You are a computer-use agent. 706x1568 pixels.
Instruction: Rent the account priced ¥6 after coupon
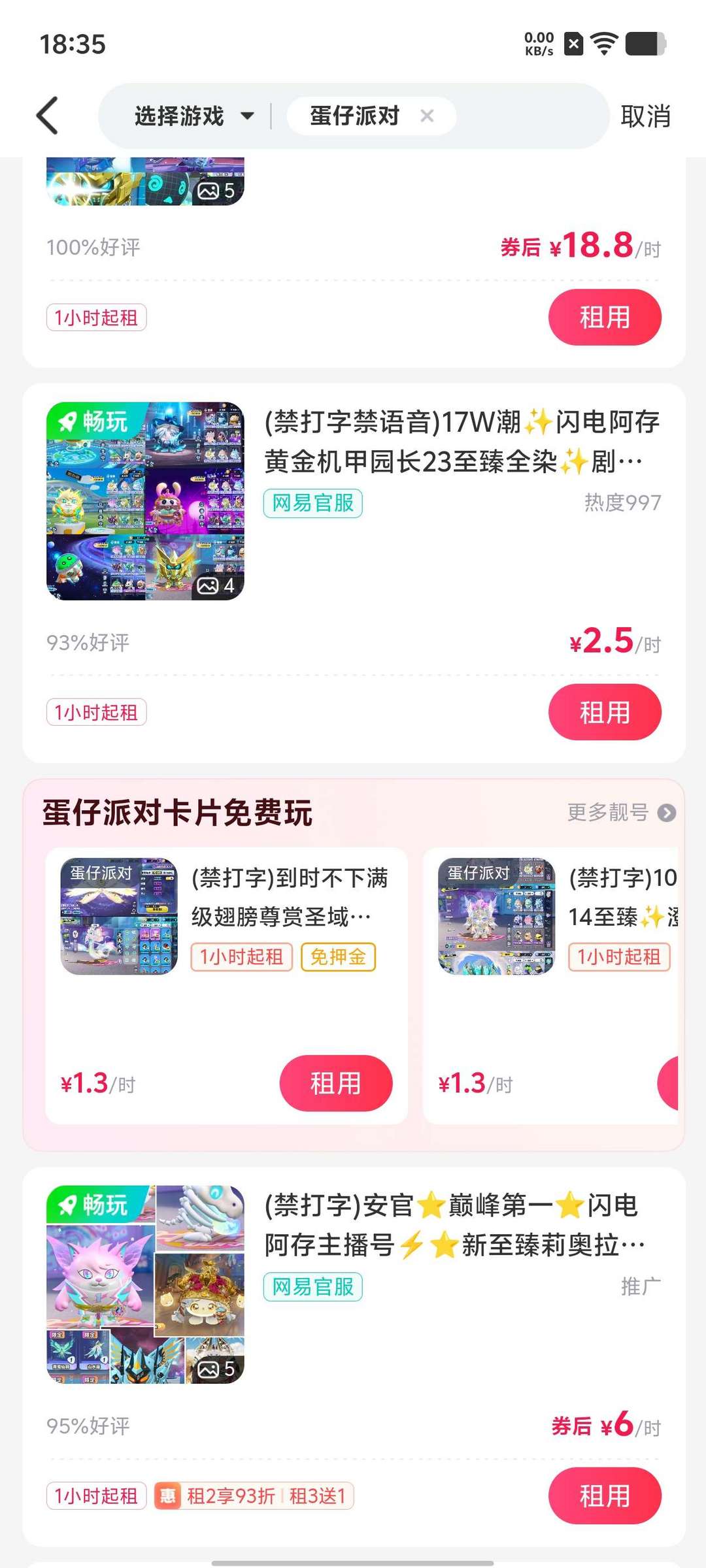pos(604,1495)
